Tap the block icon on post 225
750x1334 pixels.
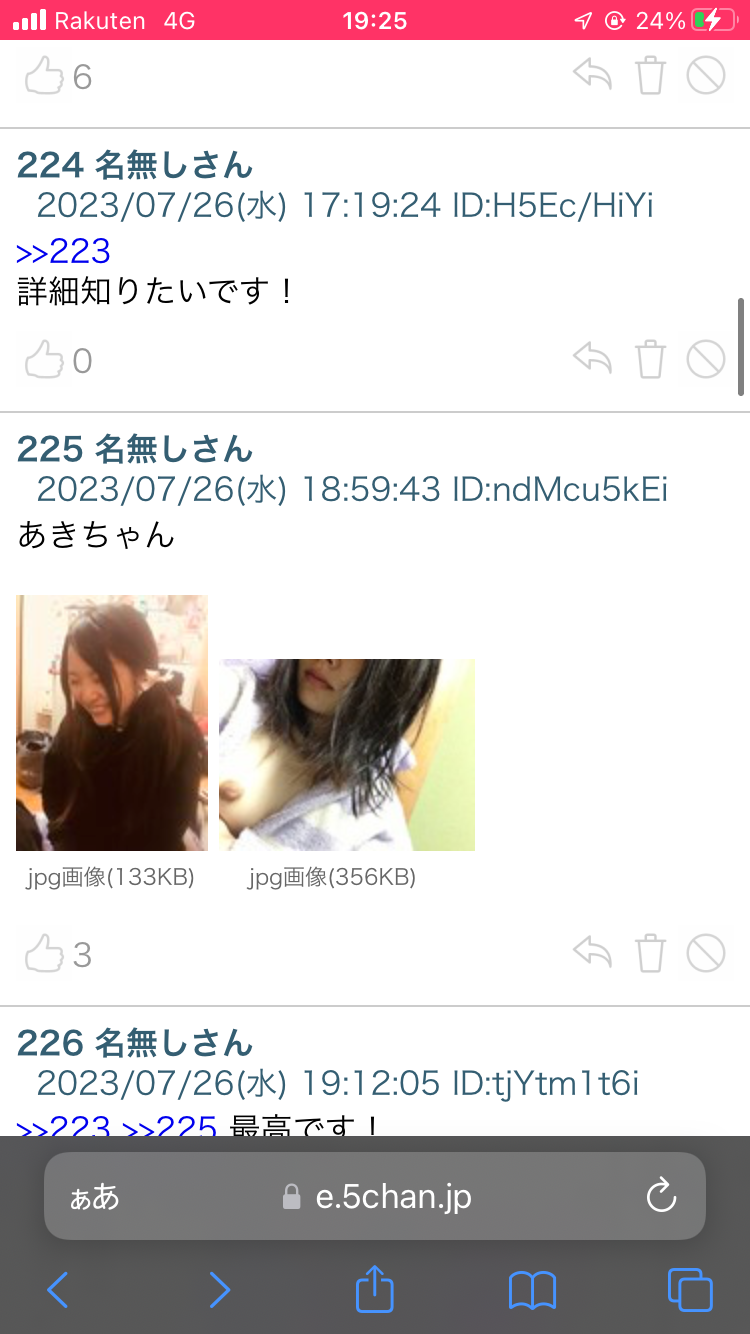(706, 953)
